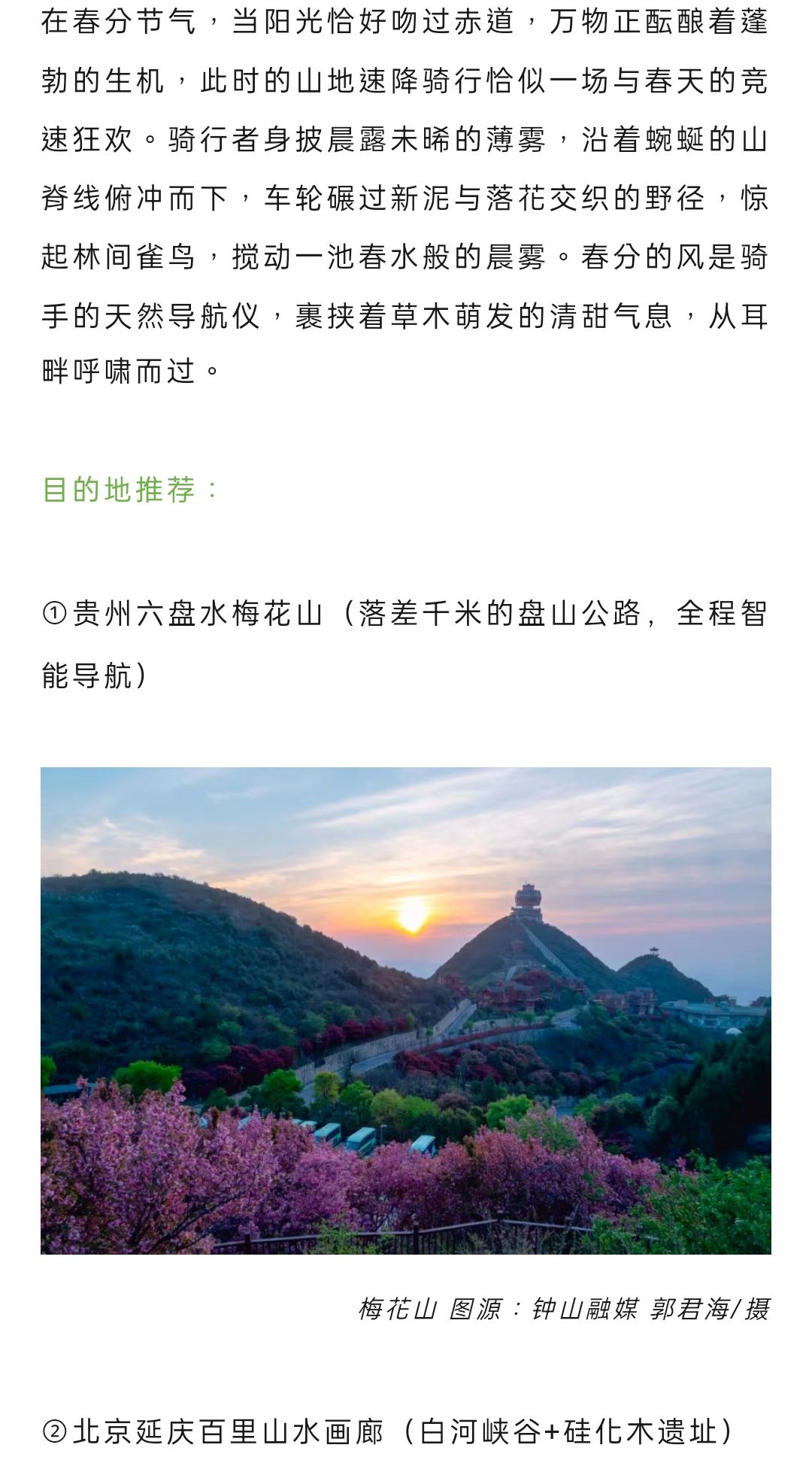
Task: Open the Meihua Mountain sunset photo
Action: 406,1009
